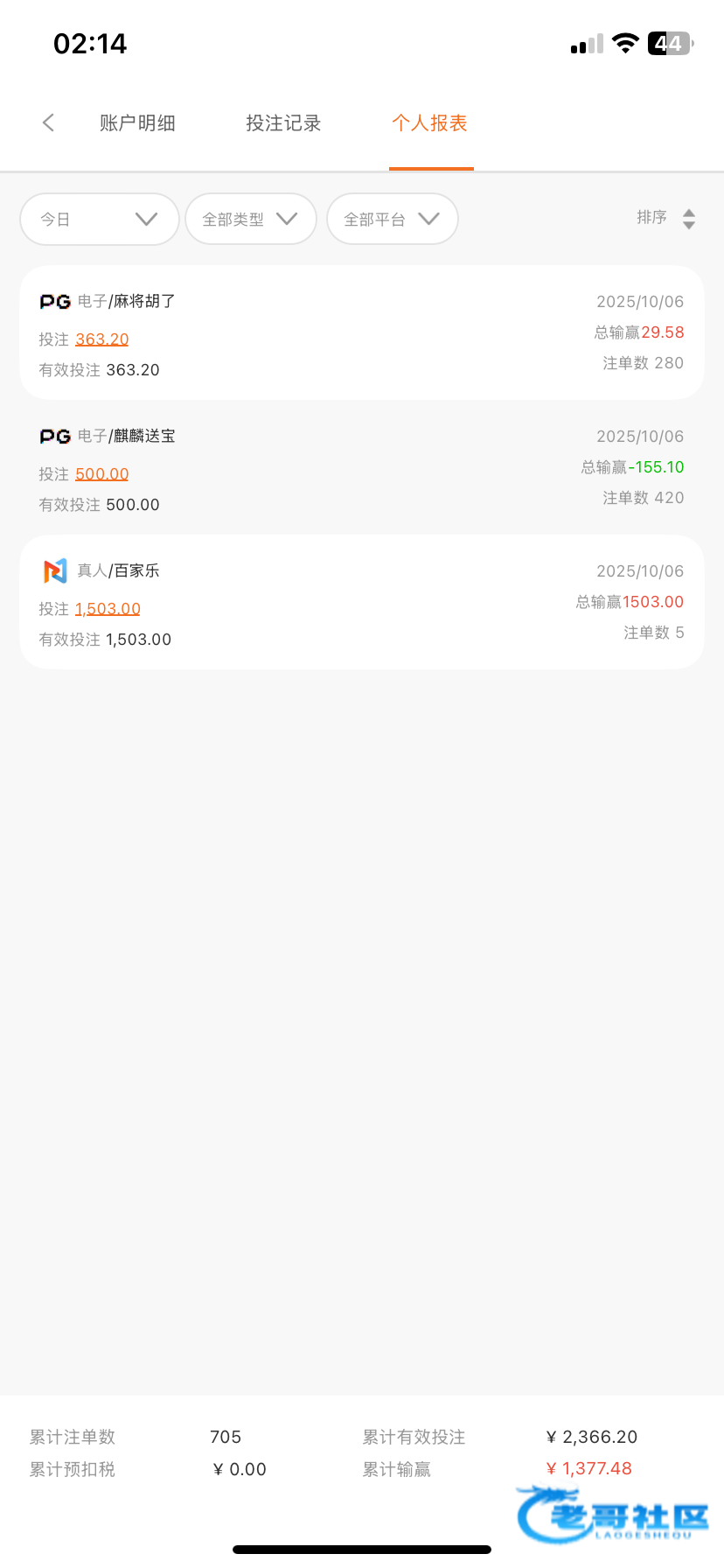
Task: Expand the 今日 date dropdown
Action: coord(100,219)
